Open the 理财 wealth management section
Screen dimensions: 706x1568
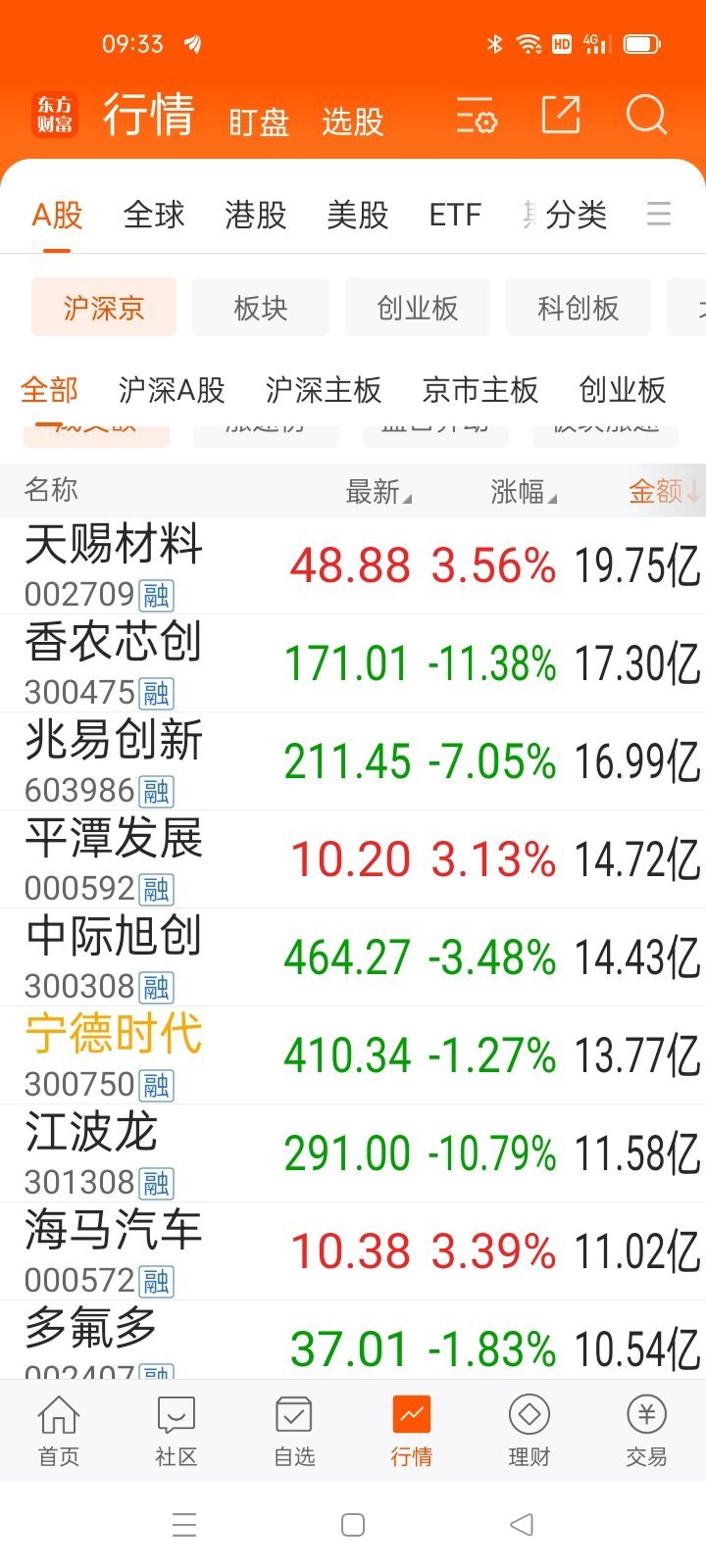click(528, 1431)
